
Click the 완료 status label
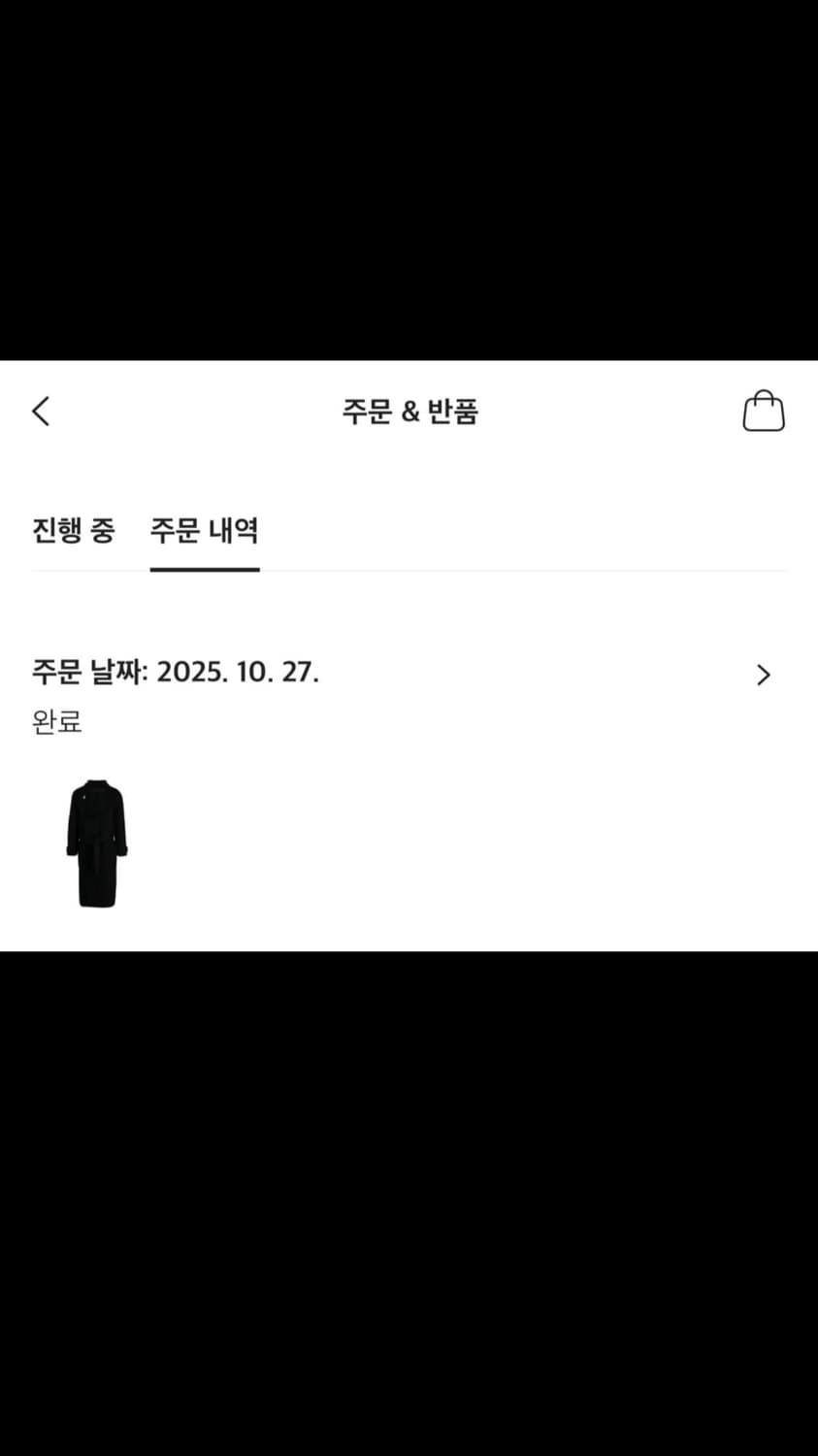(56, 722)
